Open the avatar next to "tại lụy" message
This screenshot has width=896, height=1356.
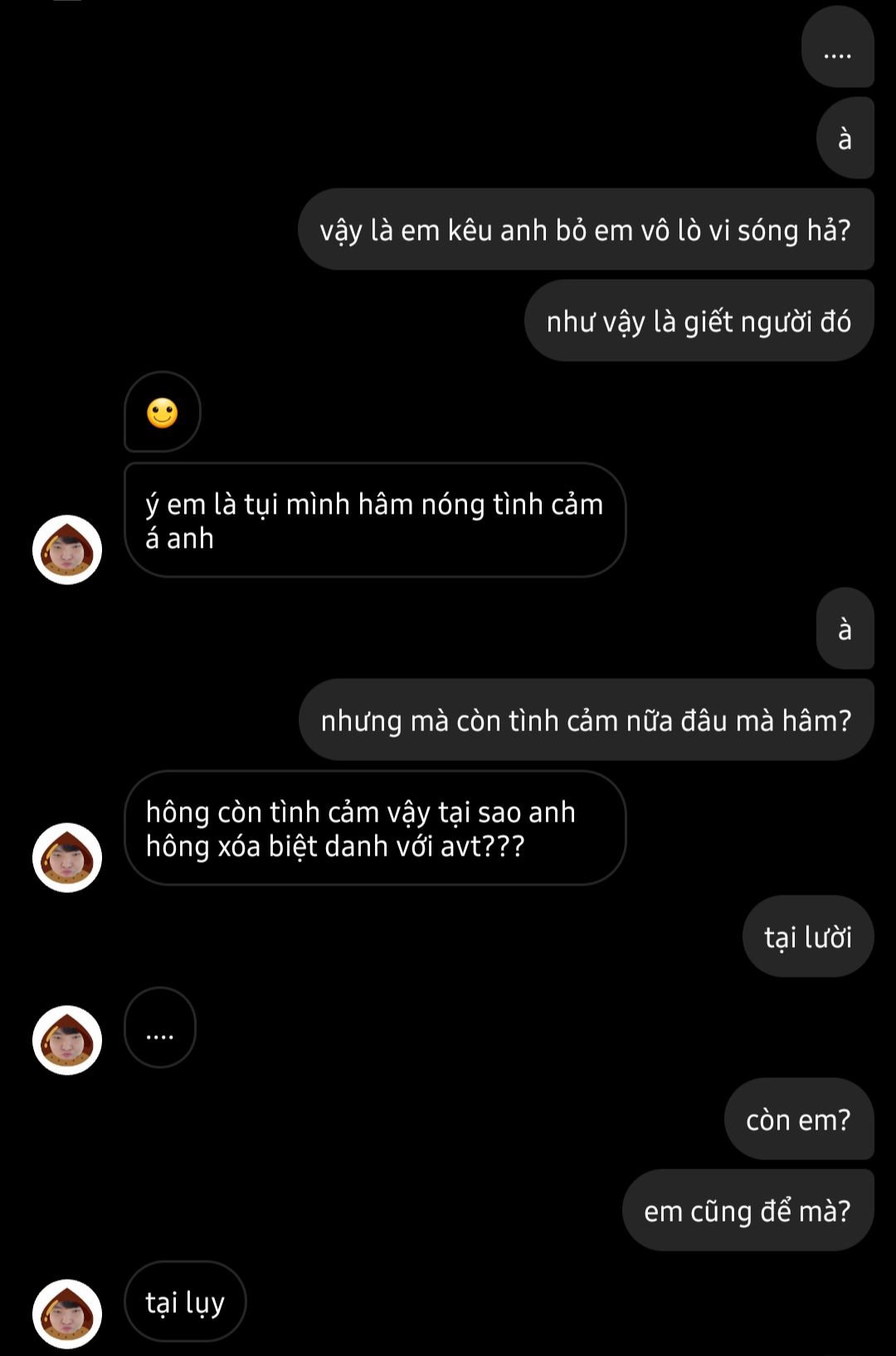pyautogui.click(x=67, y=1313)
